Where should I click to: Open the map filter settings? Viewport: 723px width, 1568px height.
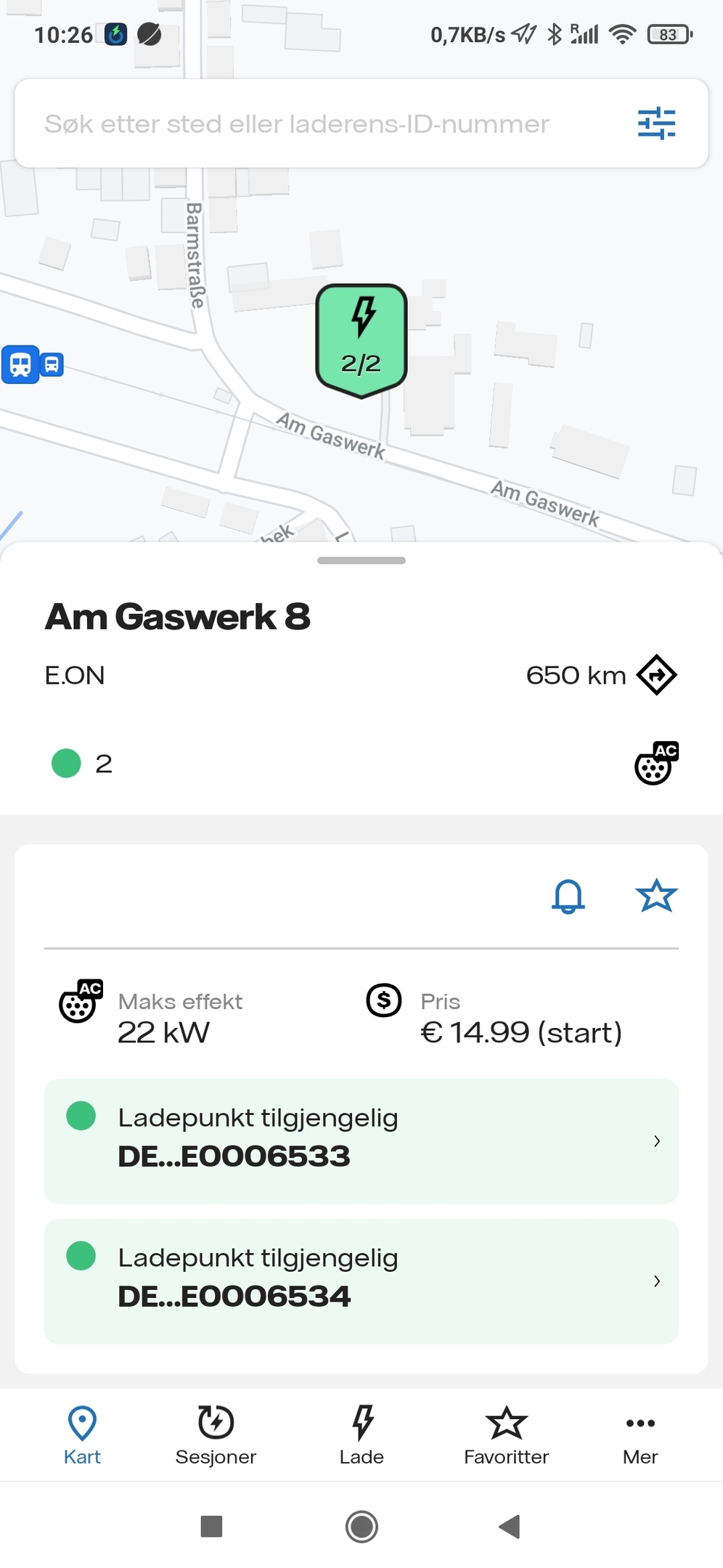tap(656, 123)
